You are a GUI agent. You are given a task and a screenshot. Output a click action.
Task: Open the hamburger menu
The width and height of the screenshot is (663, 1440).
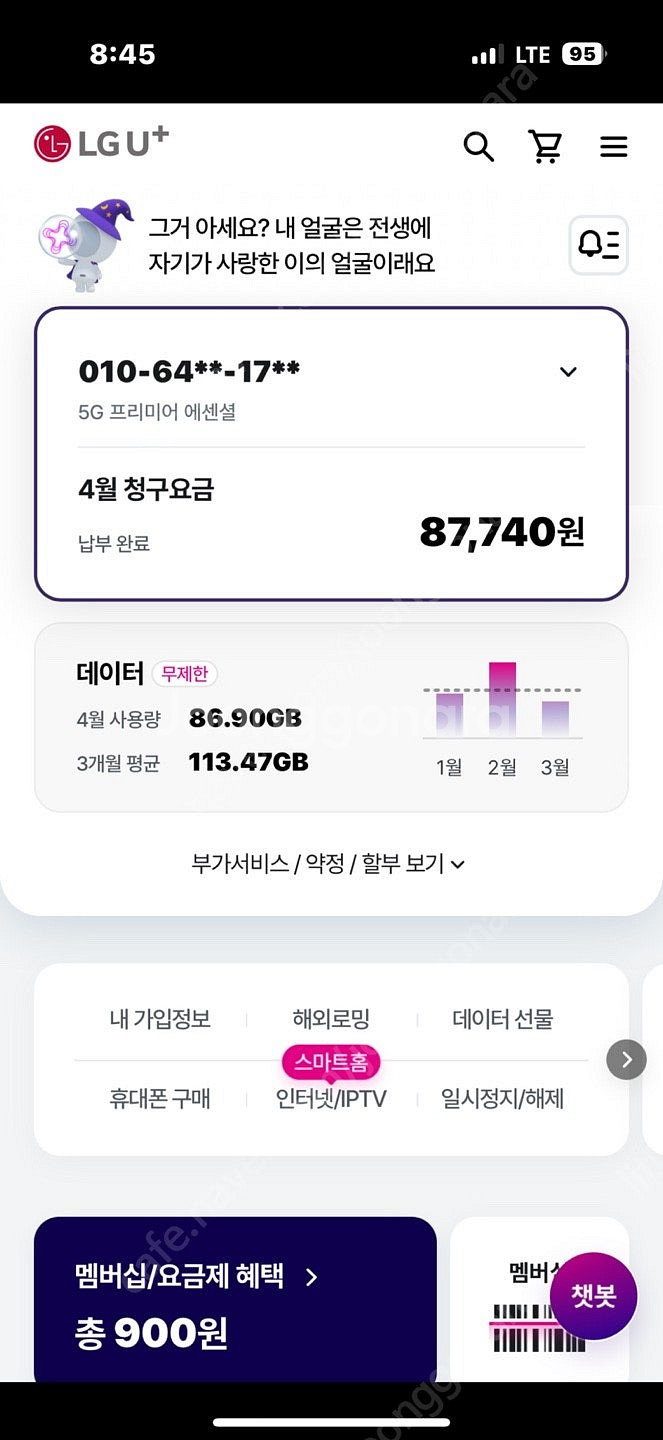613,147
